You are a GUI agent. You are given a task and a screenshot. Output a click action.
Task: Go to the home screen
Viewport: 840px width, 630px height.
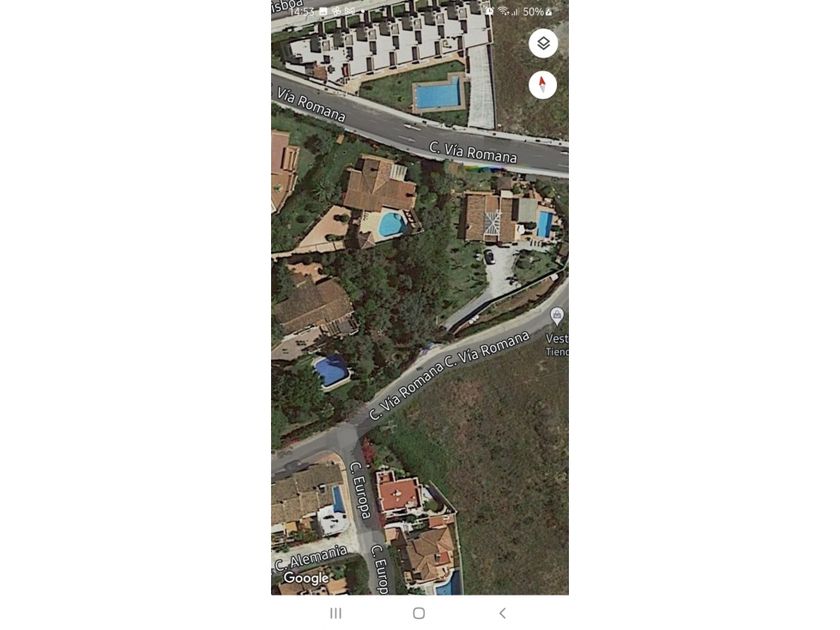(419, 613)
